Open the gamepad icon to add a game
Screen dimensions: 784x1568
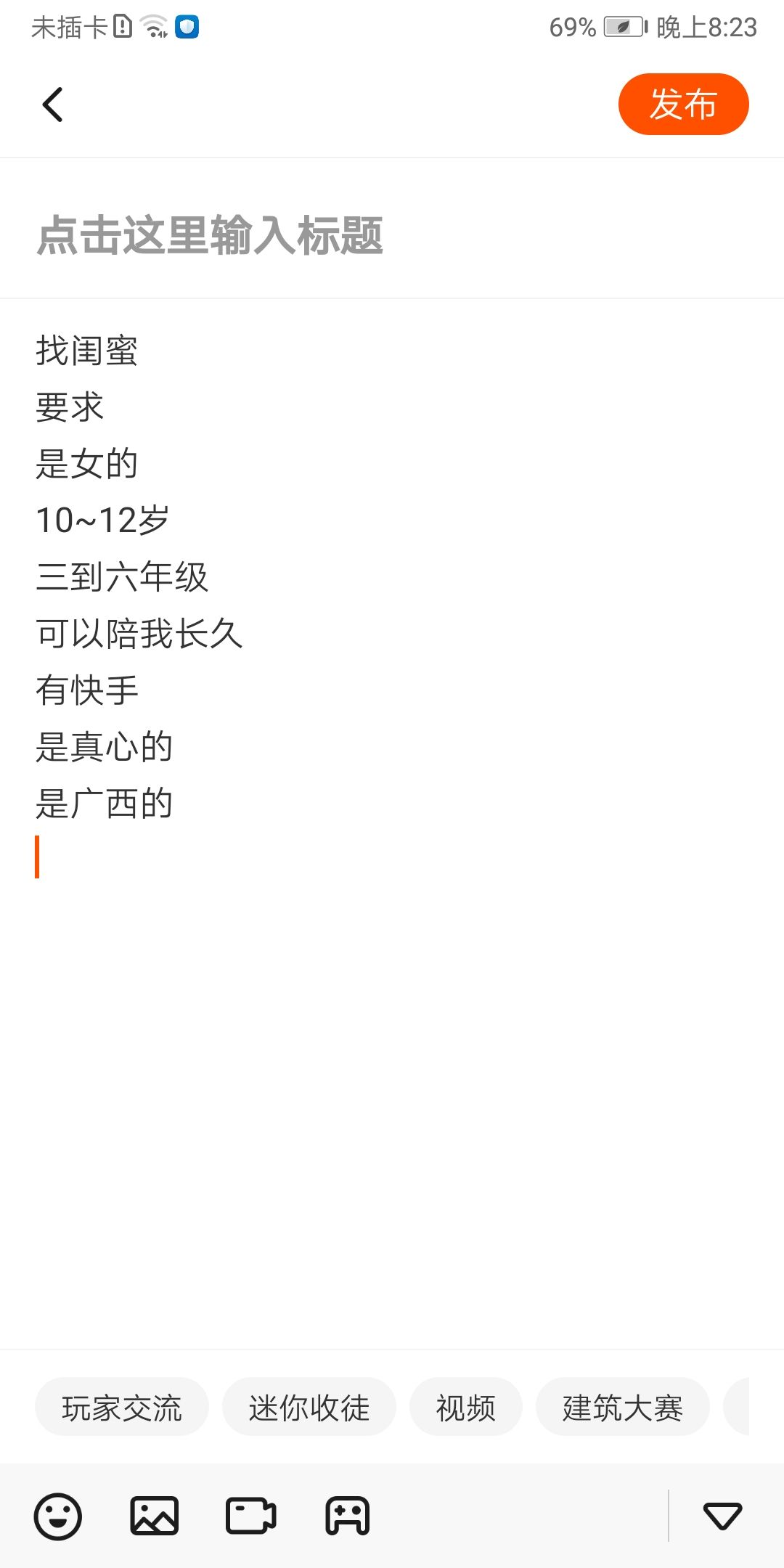(347, 1516)
